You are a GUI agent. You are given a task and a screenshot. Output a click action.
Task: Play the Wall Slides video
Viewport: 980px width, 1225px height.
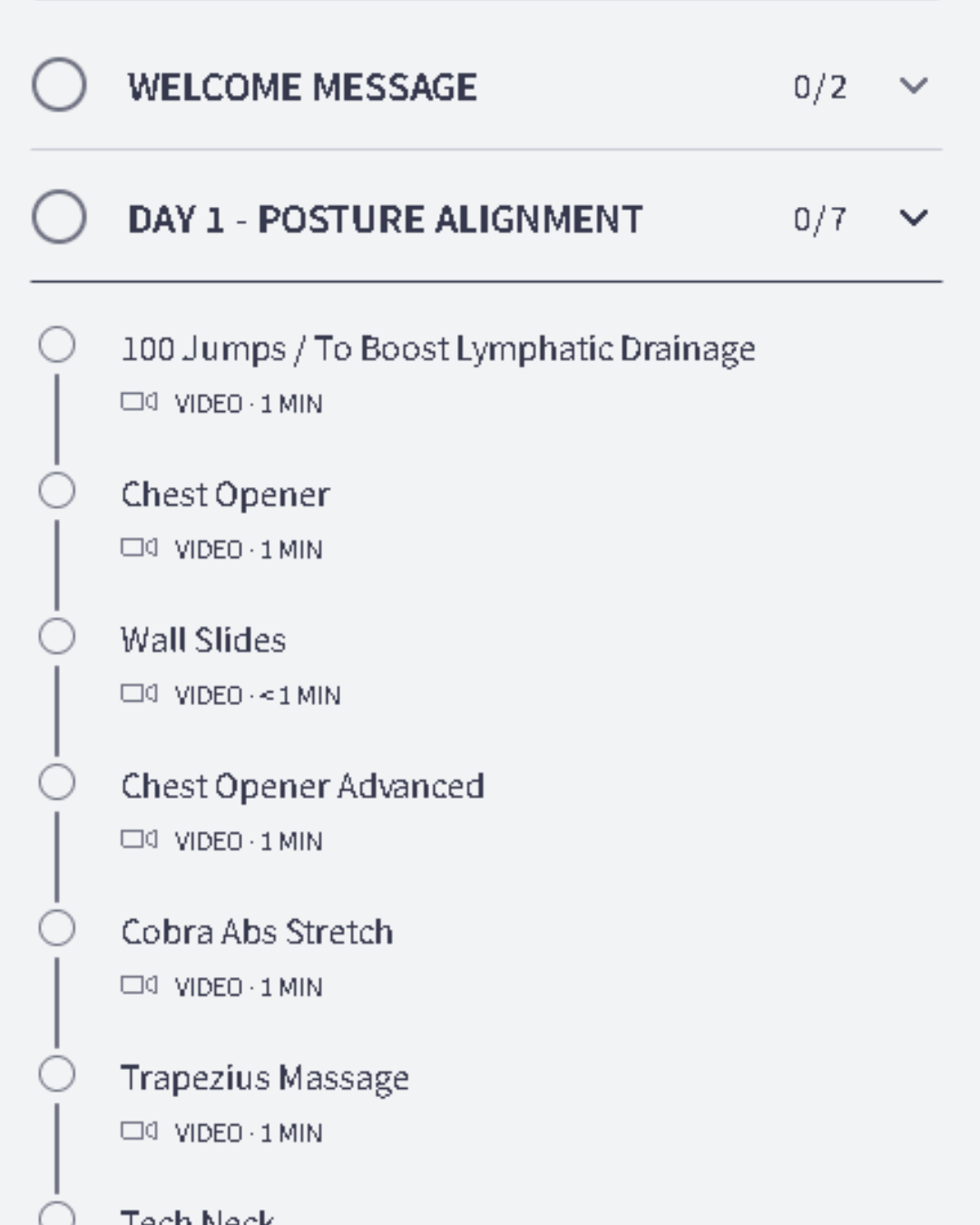203,641
